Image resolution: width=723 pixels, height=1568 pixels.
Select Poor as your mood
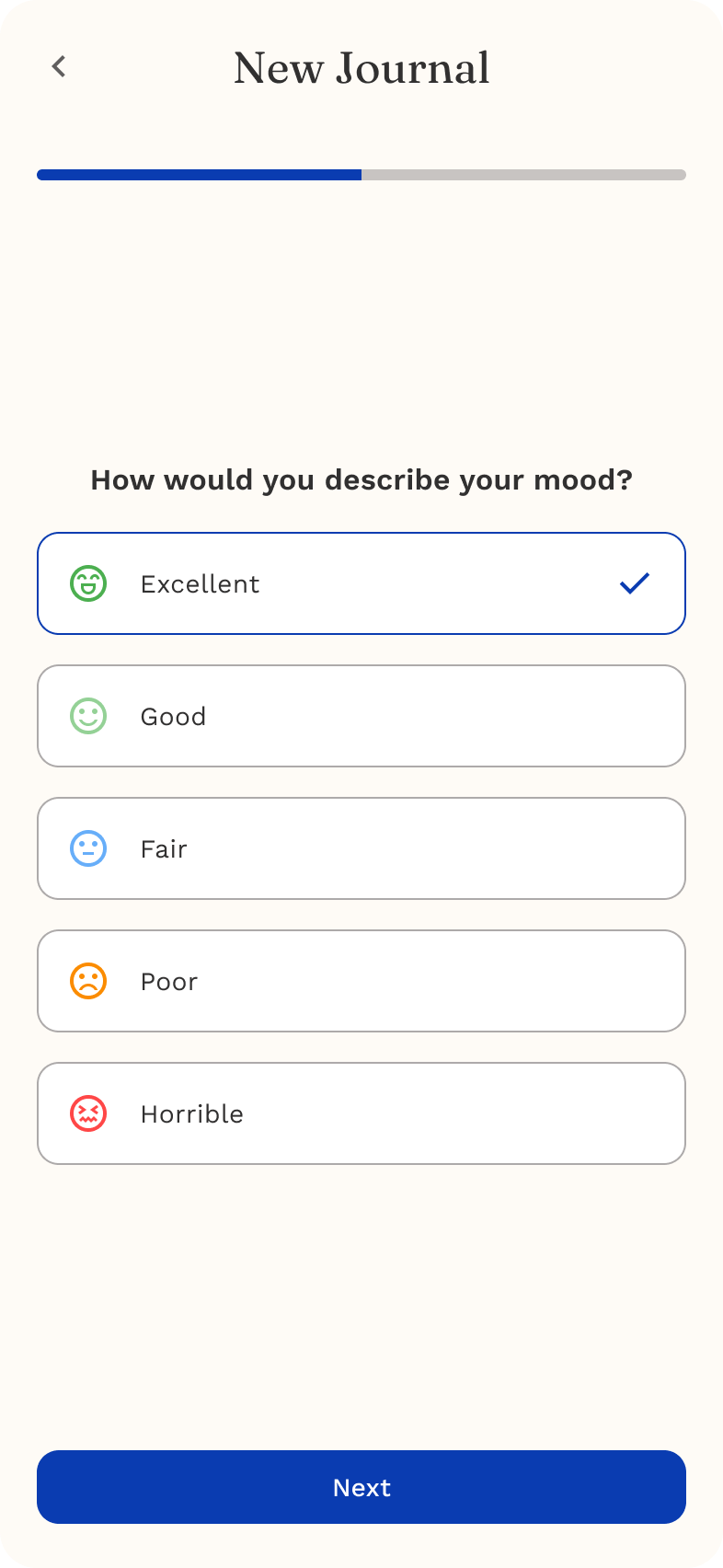[361, 981]
